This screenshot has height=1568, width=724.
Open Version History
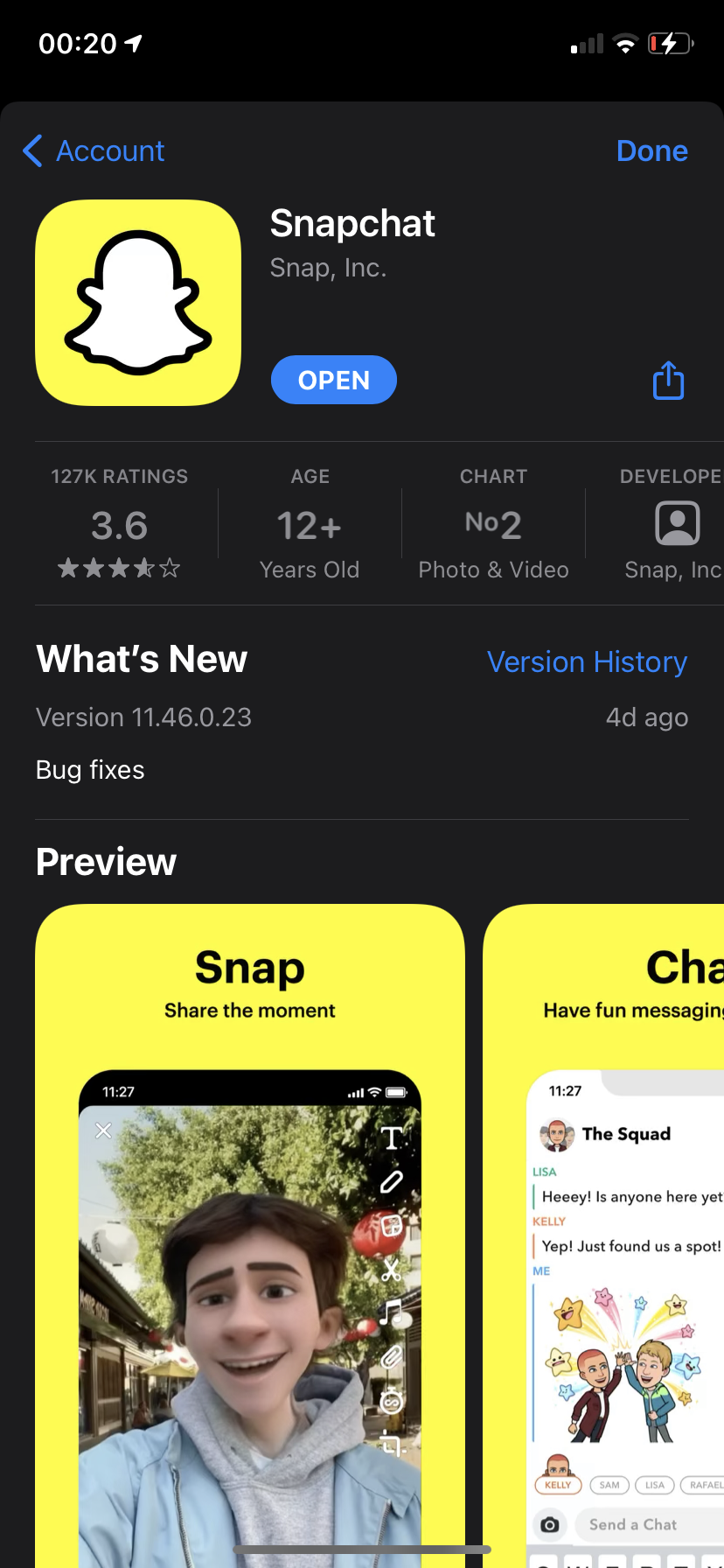(587, 661)
